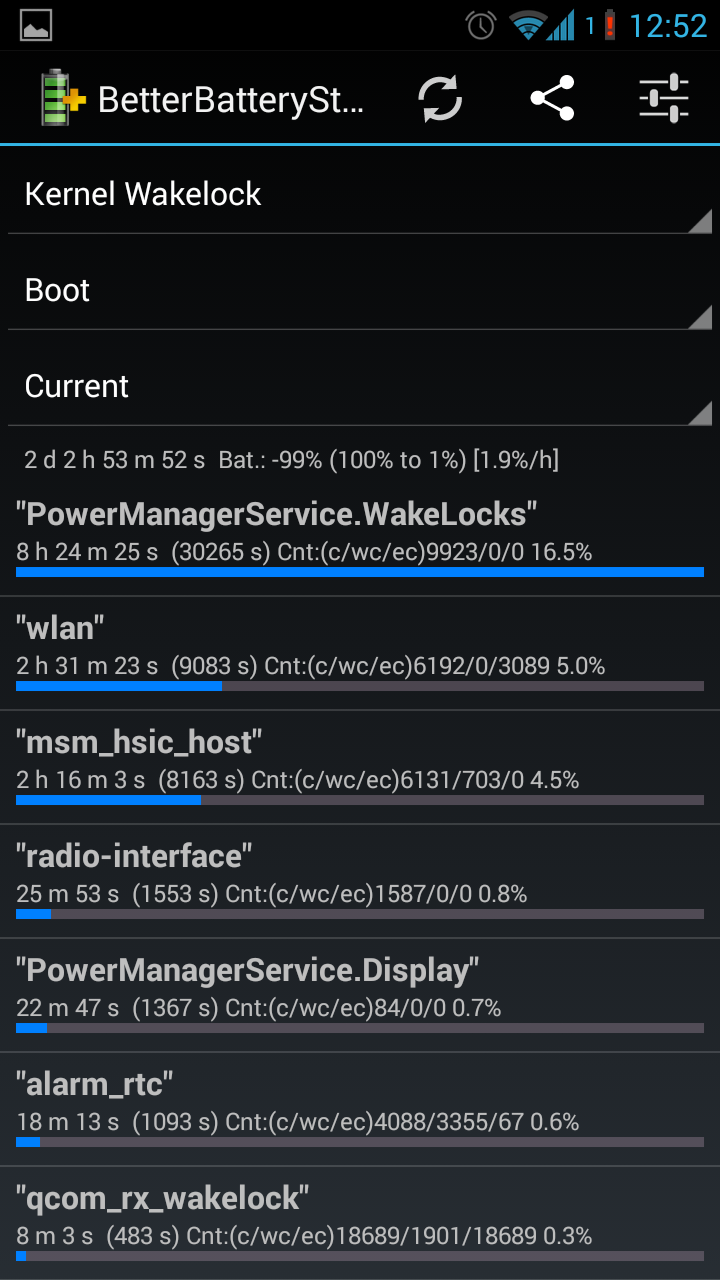Open the settings sliders icon
This screenshot has height=1280, width=720.
[664, 98]
